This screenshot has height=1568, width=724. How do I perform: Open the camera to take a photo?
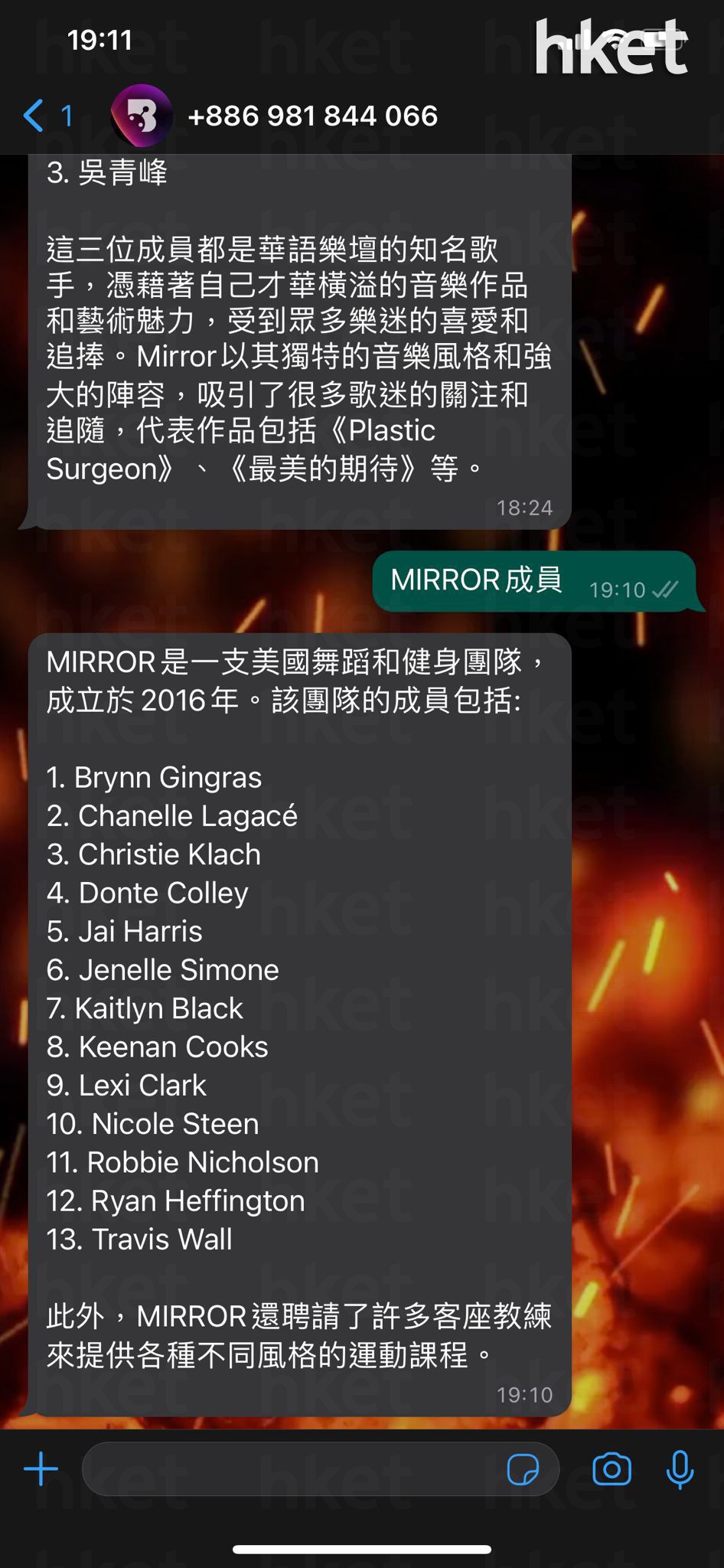click(611, 1469)
